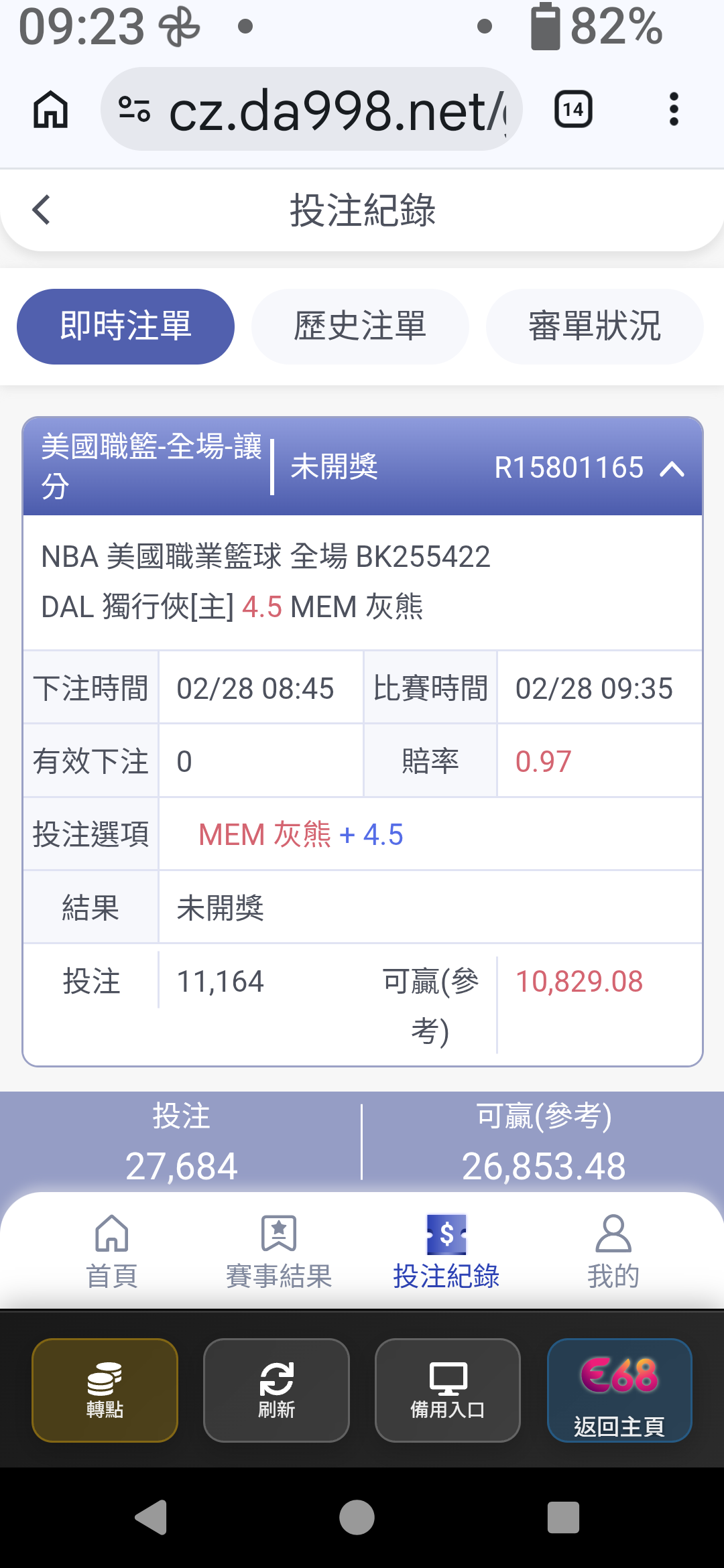This screenshot has width=724, height=1568.
Task: Go to 首頁 in bottom navigation
Action: click(x=112, y=1251)
